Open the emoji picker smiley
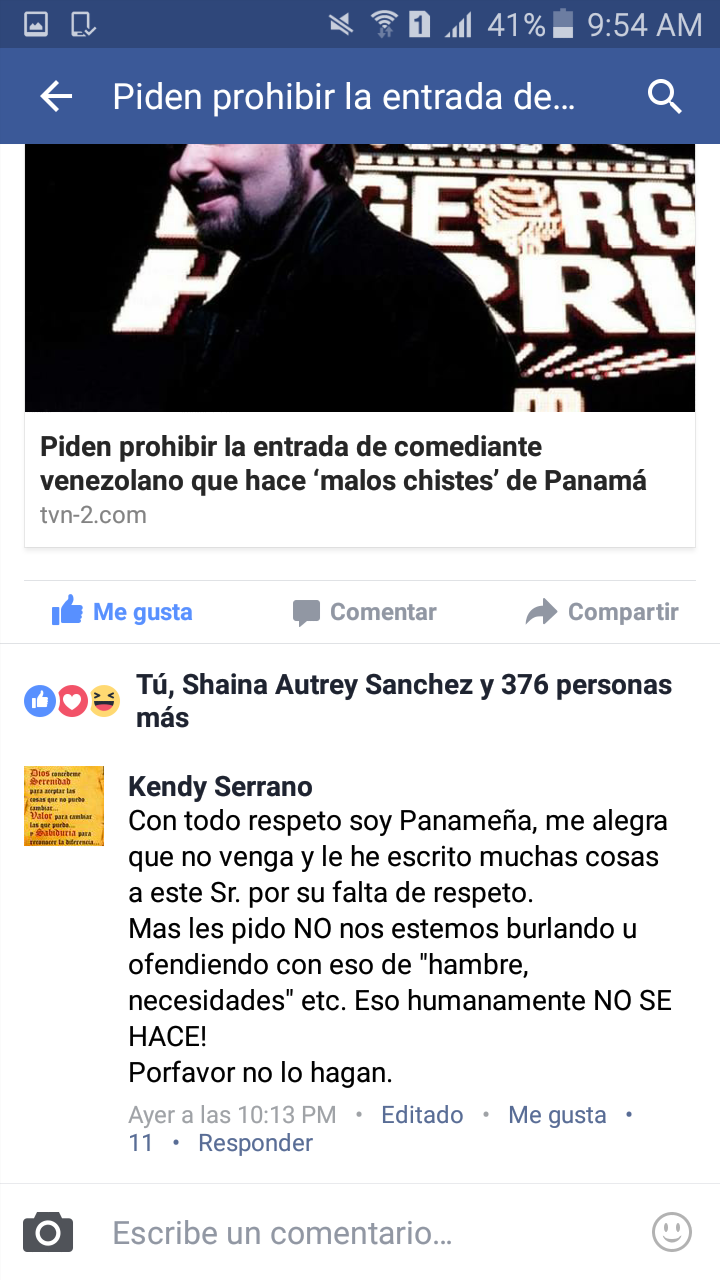720x1280 pixels. 672,1232
